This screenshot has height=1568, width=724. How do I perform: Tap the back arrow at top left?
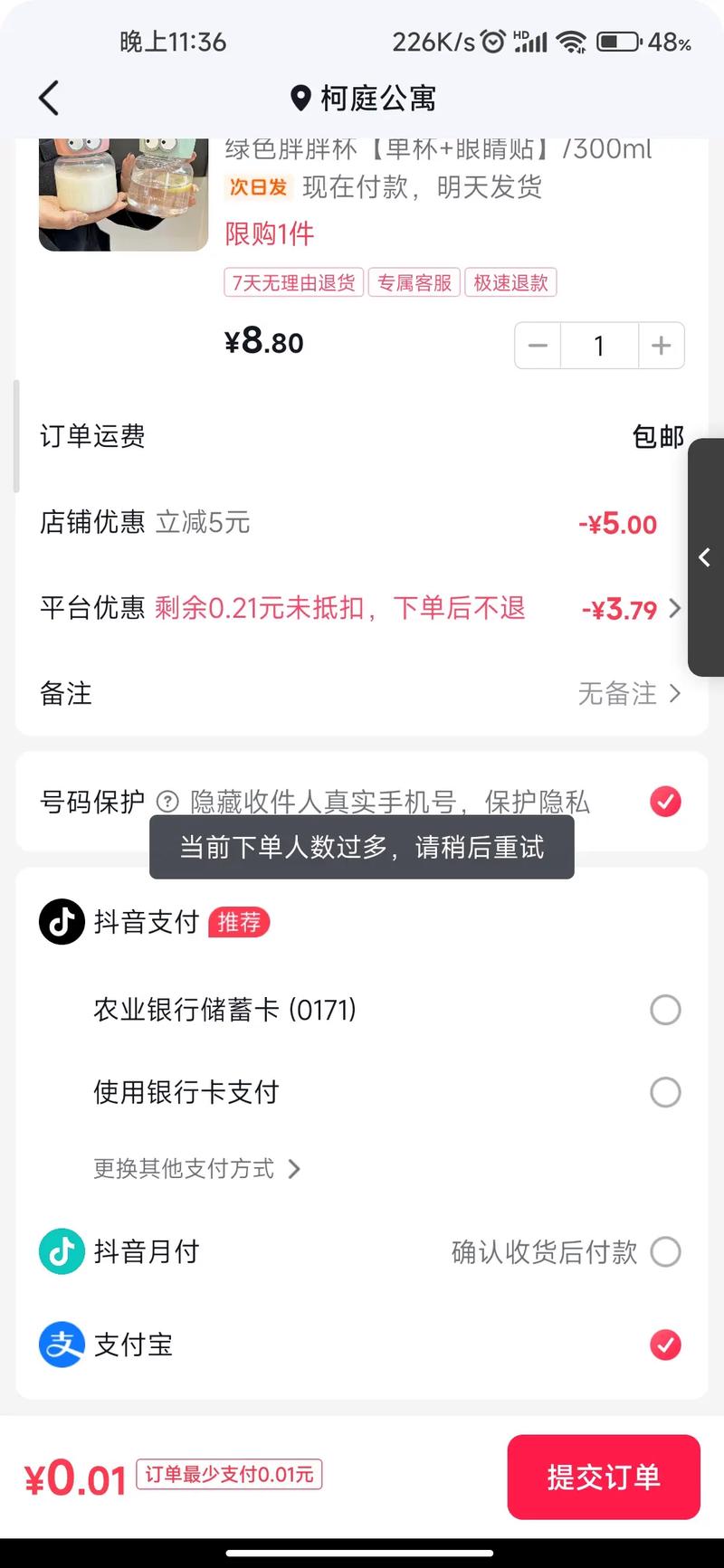[x=48, y=98]
